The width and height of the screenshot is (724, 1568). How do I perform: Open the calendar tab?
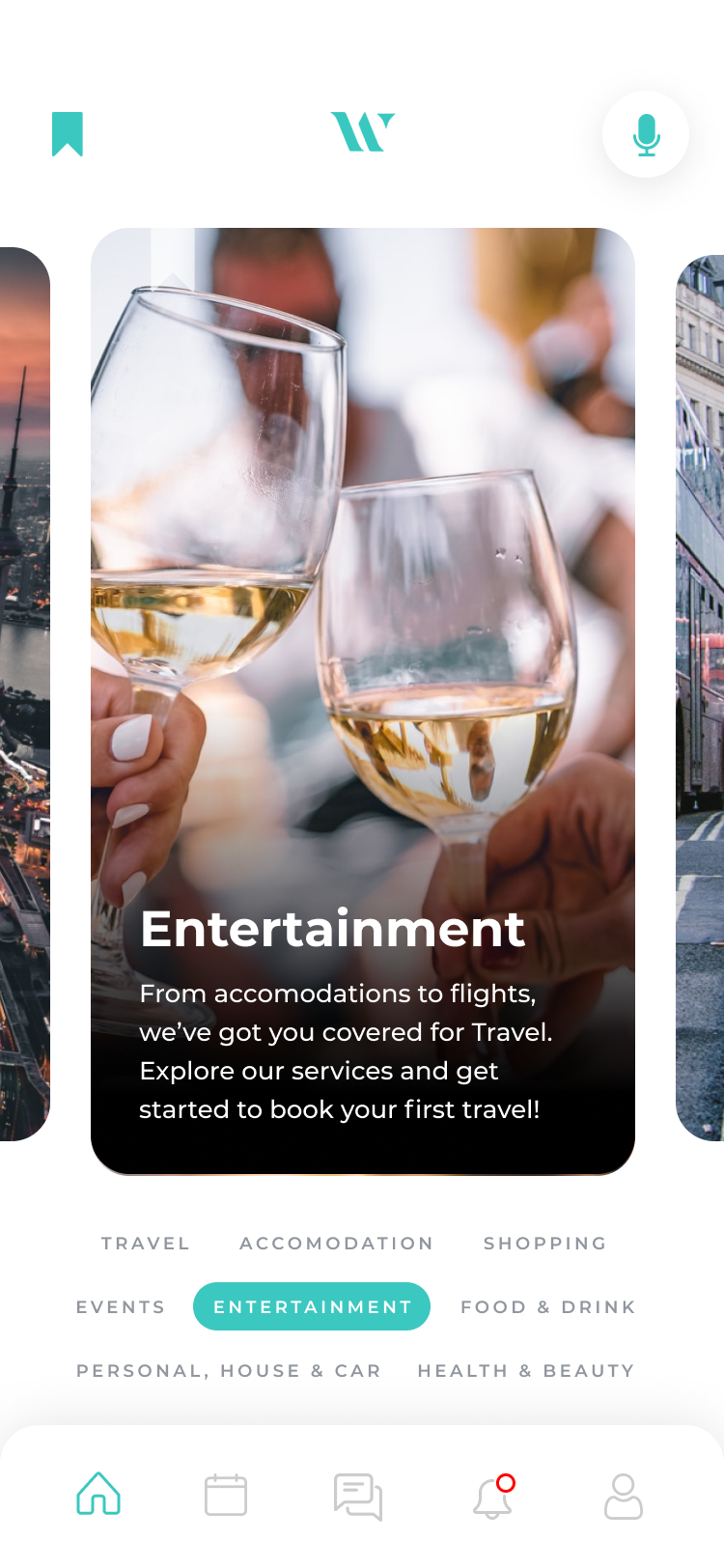226,1495
